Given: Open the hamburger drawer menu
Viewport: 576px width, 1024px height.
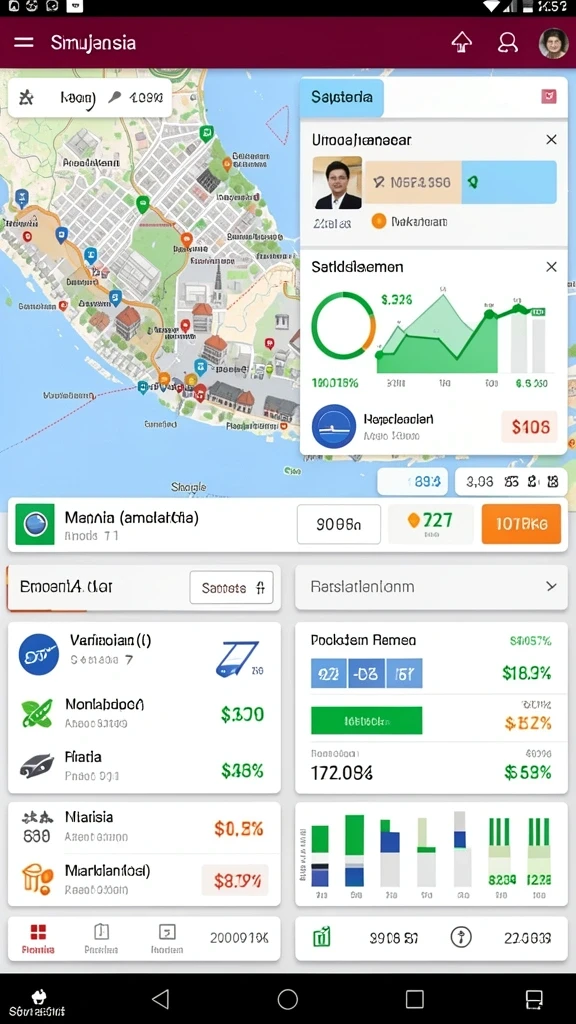Looking at the screenshot, I should click(24, 42).
